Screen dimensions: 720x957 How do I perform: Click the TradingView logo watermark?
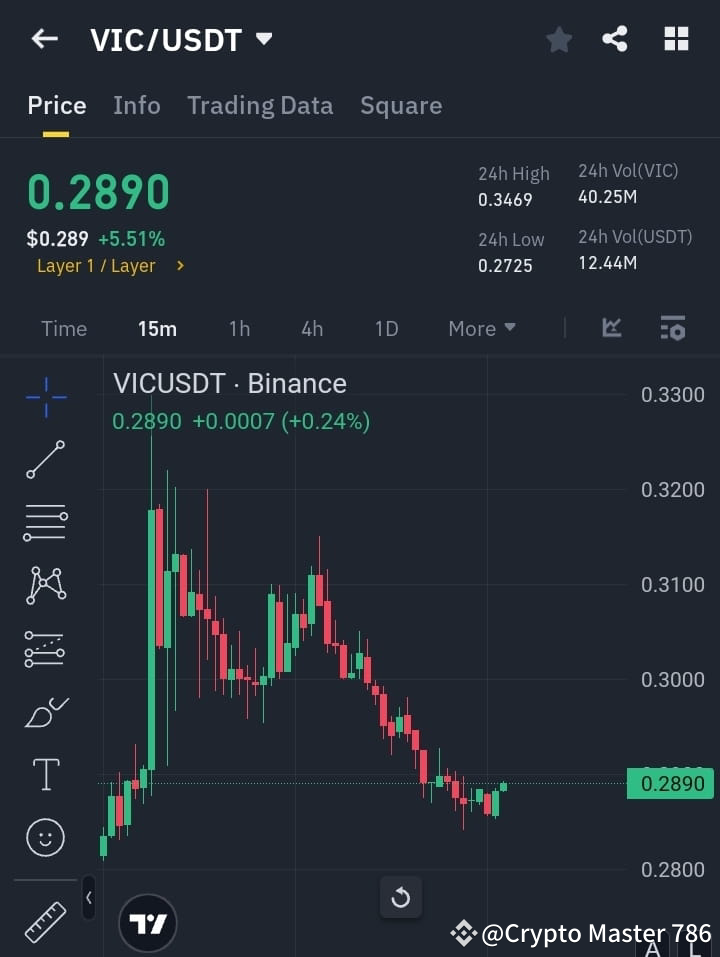pos(148,922)
